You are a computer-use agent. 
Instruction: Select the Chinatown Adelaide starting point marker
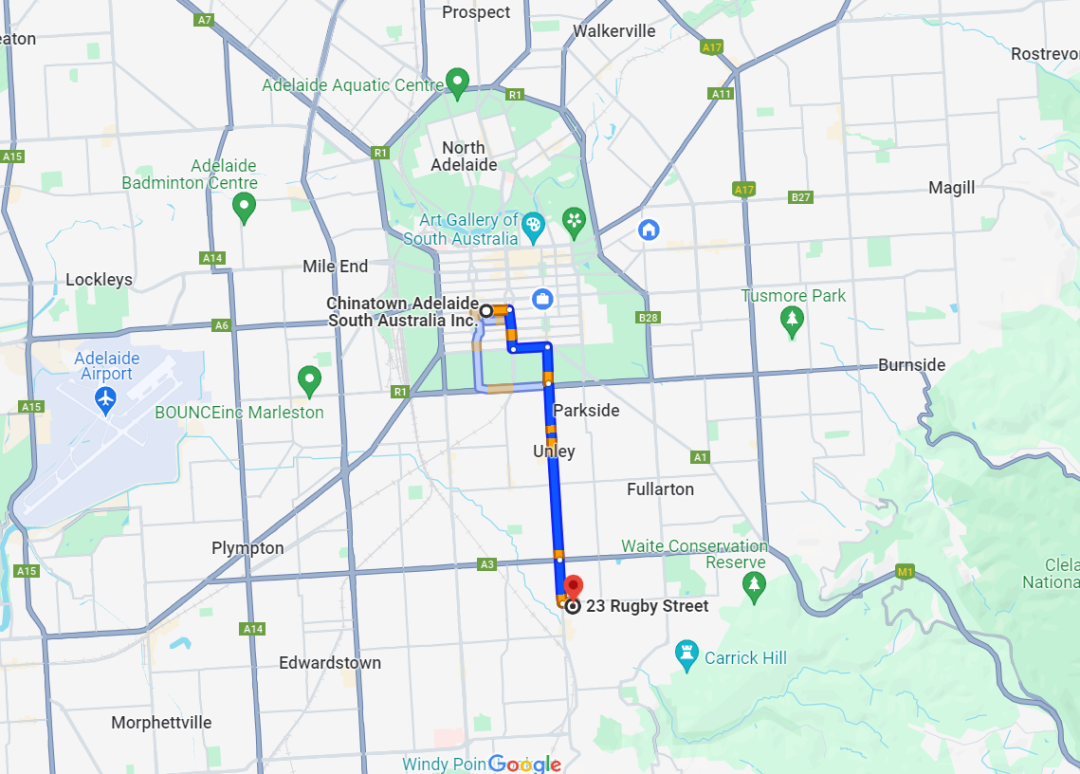tap(487, 311)
